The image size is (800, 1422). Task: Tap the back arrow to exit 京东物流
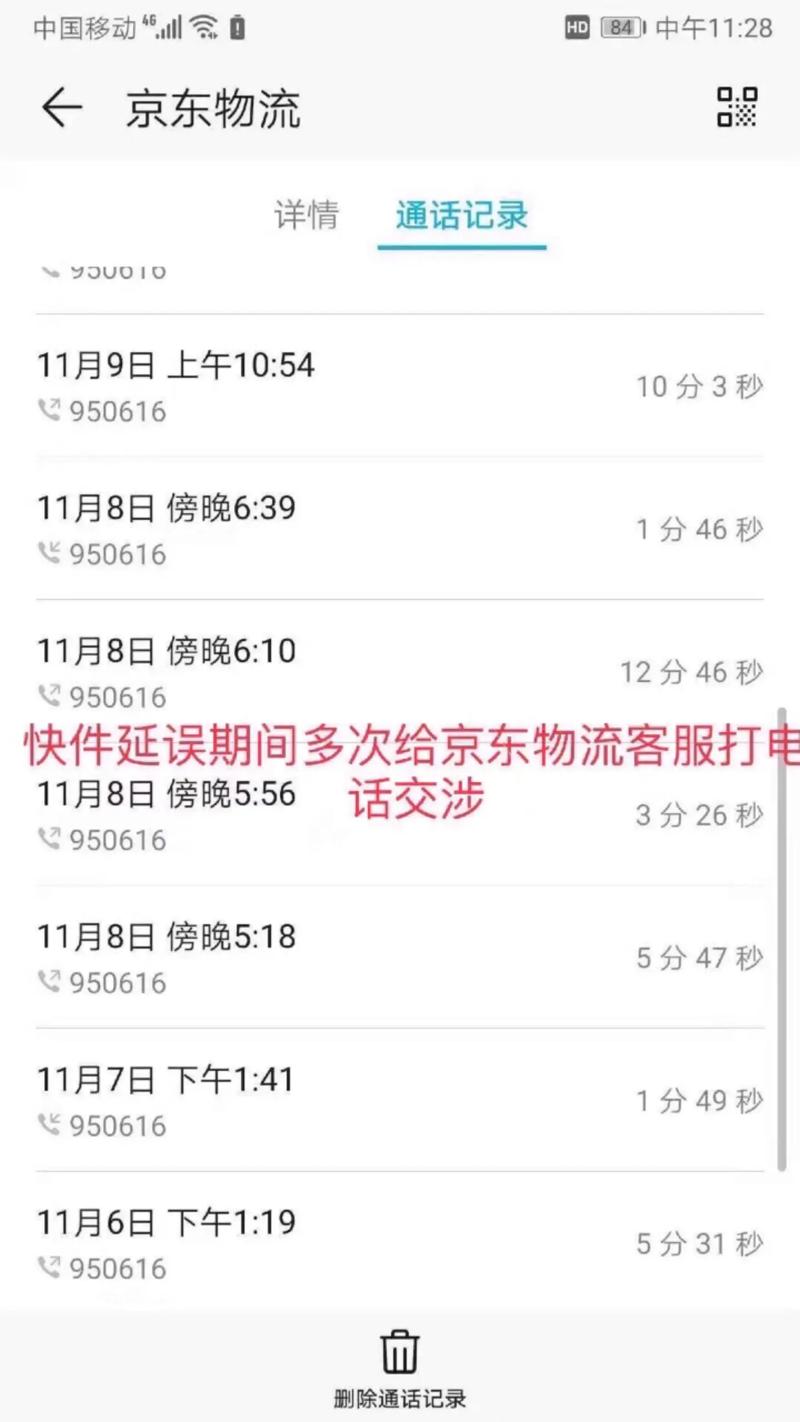[60, 108]
